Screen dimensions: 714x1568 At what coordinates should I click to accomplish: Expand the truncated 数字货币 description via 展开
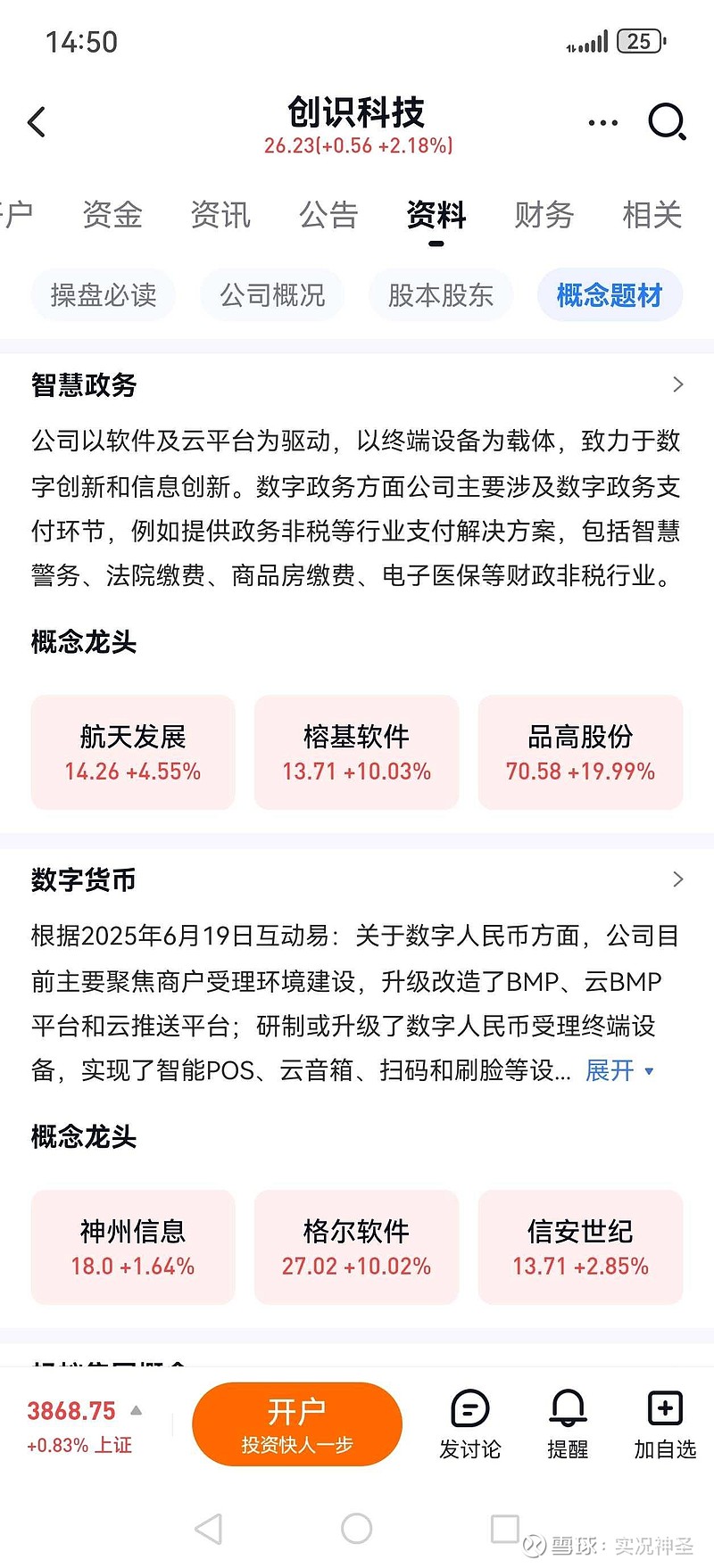[611, 1070]
